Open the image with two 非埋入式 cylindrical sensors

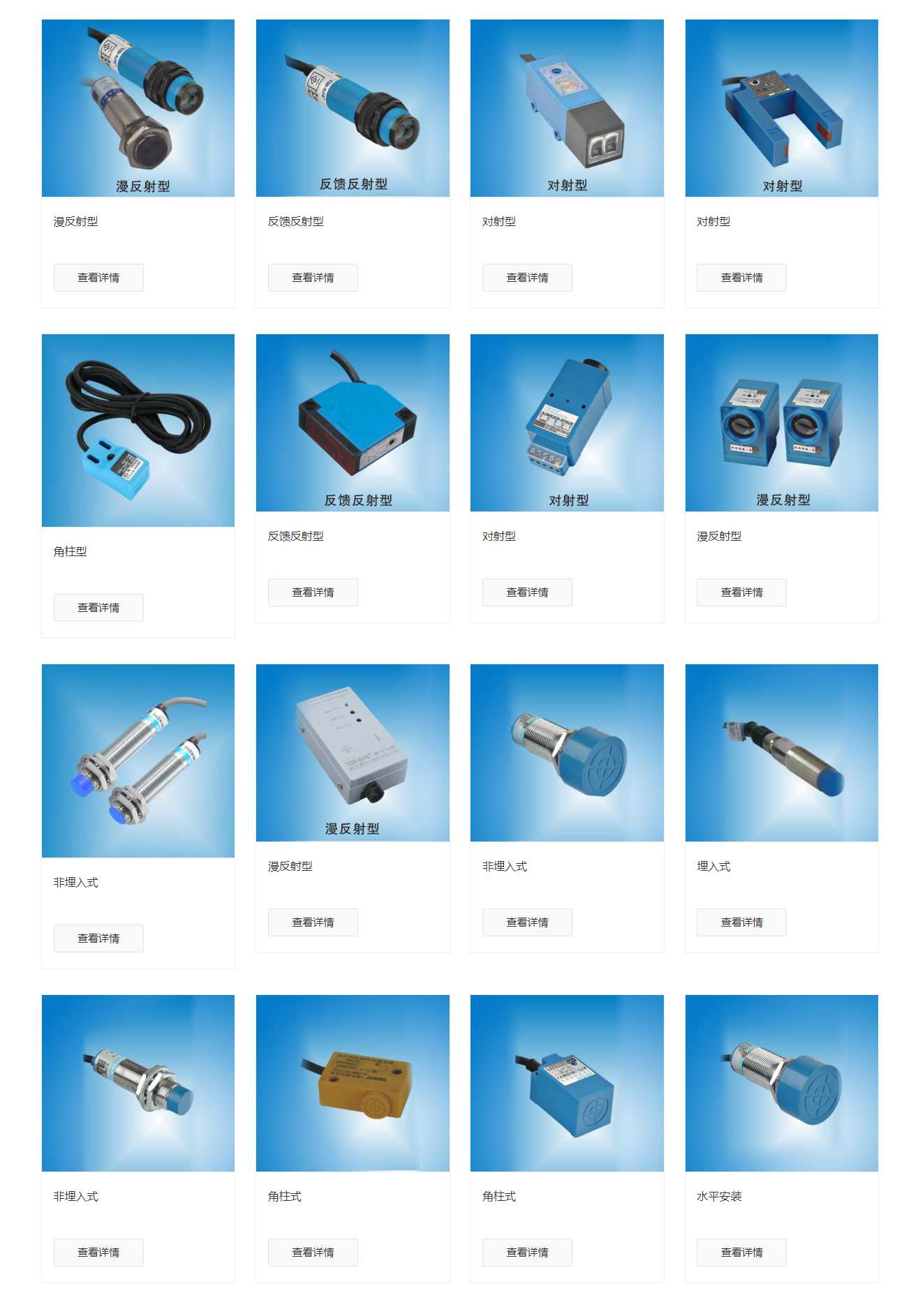[138, 761]
